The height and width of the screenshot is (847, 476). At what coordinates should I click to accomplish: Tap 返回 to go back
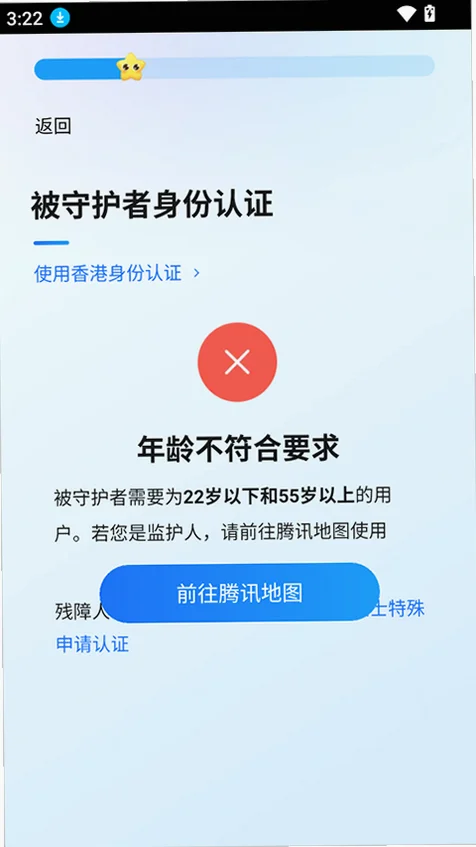pyautogui.click(x=53, y=126)
